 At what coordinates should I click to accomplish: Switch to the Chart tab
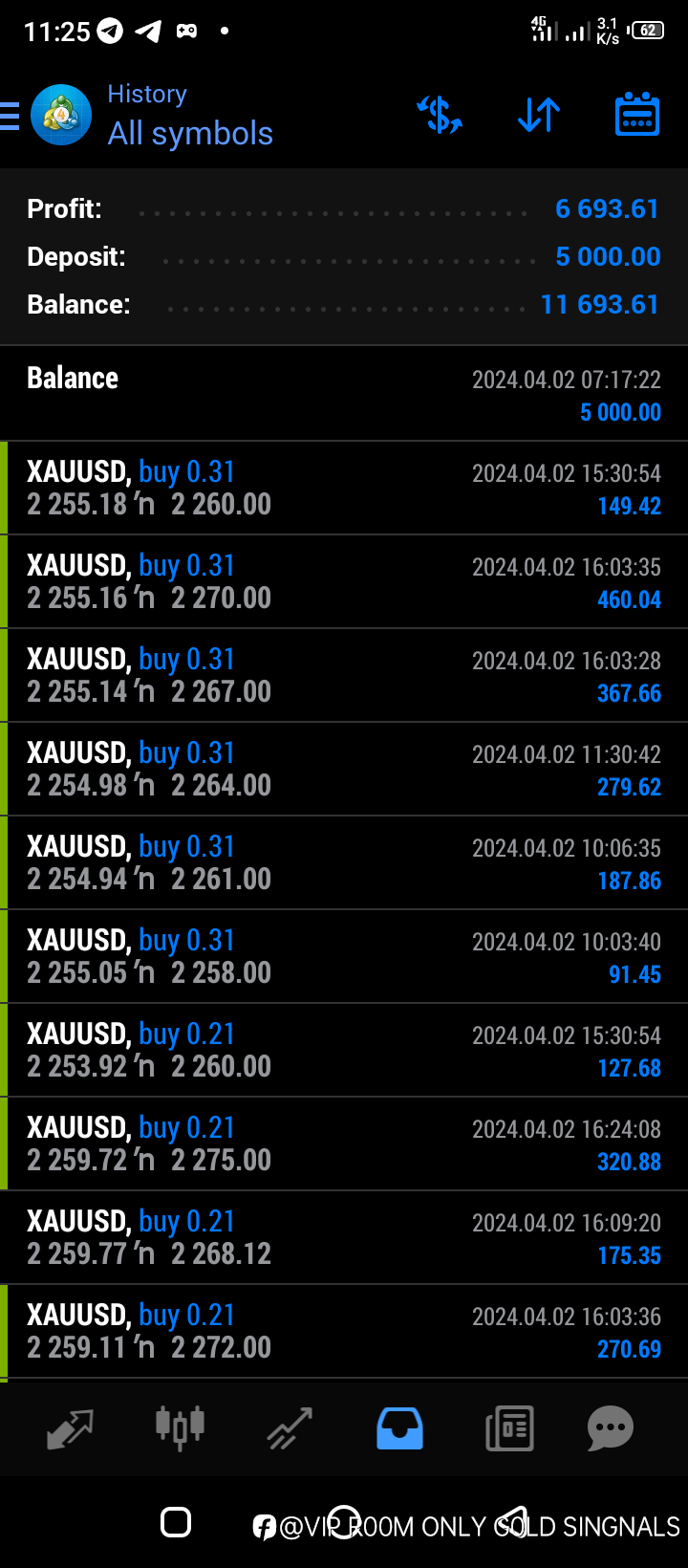tap(180, 1428)
